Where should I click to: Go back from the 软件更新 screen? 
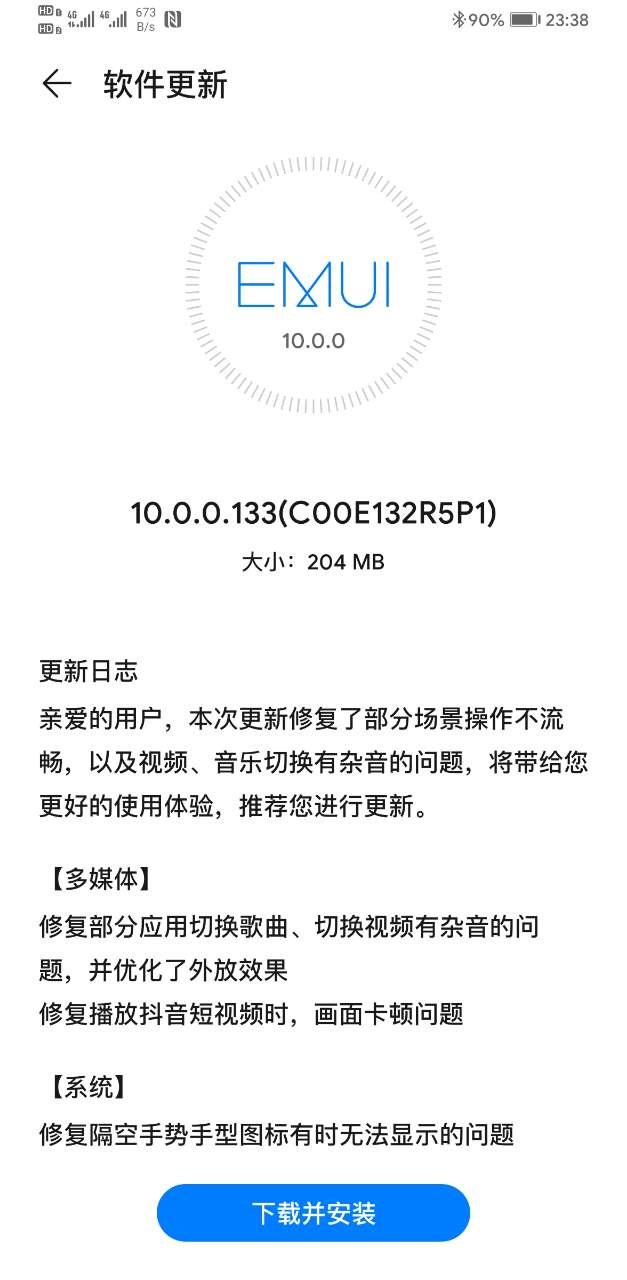[x=57, y=85]
